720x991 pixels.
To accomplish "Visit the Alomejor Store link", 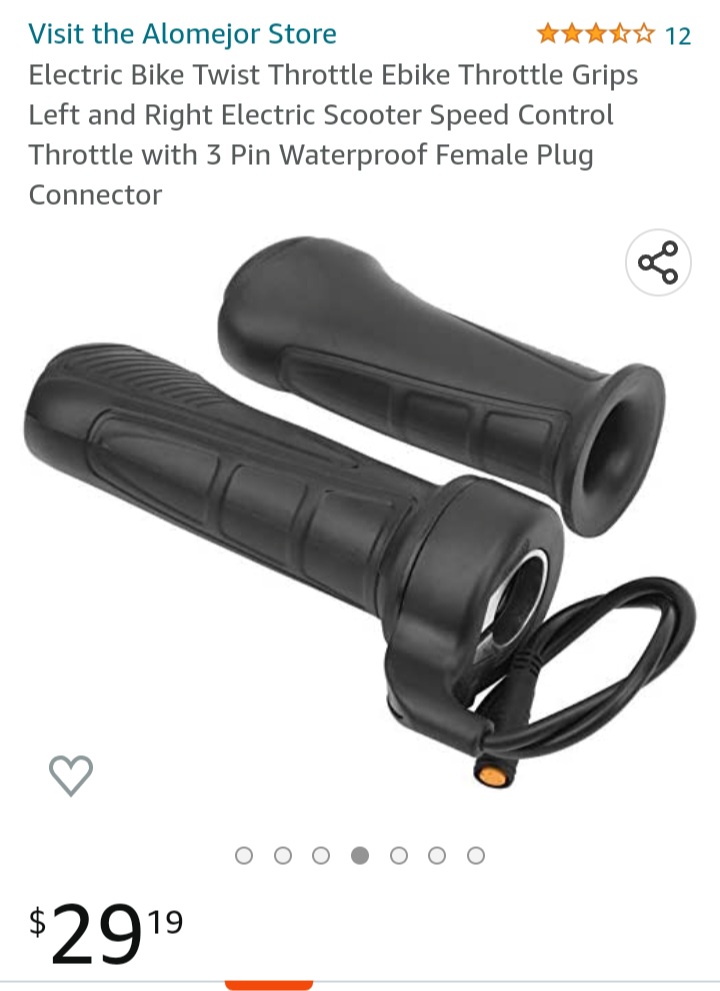I will (182, 34).
